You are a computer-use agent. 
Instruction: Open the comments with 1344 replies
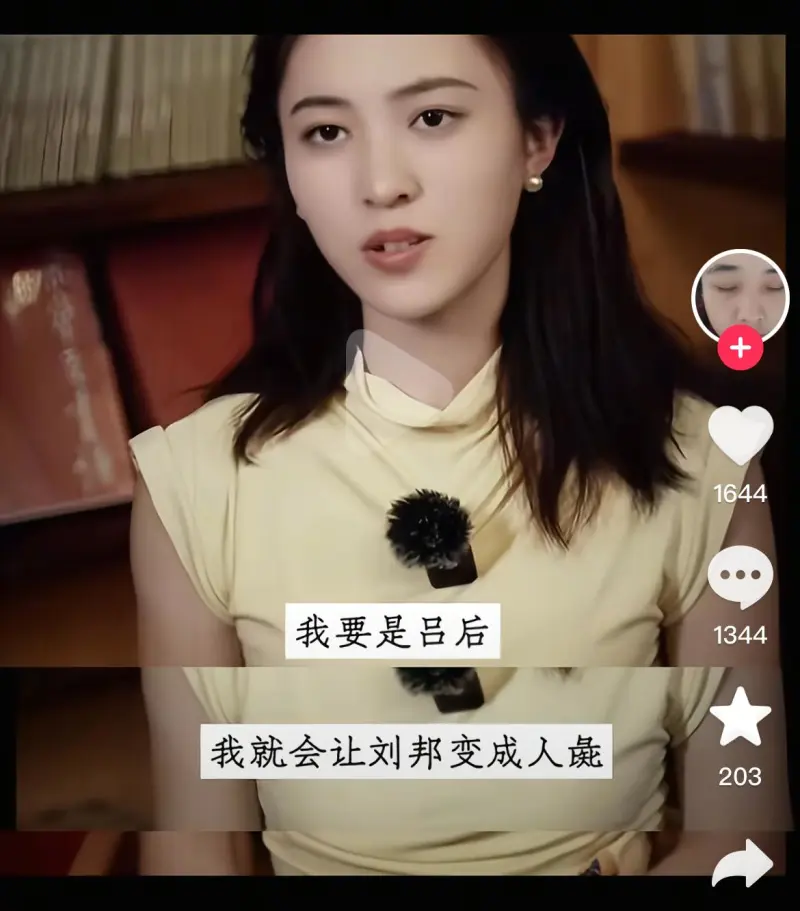pyautogui.click(x=740, y=577)
